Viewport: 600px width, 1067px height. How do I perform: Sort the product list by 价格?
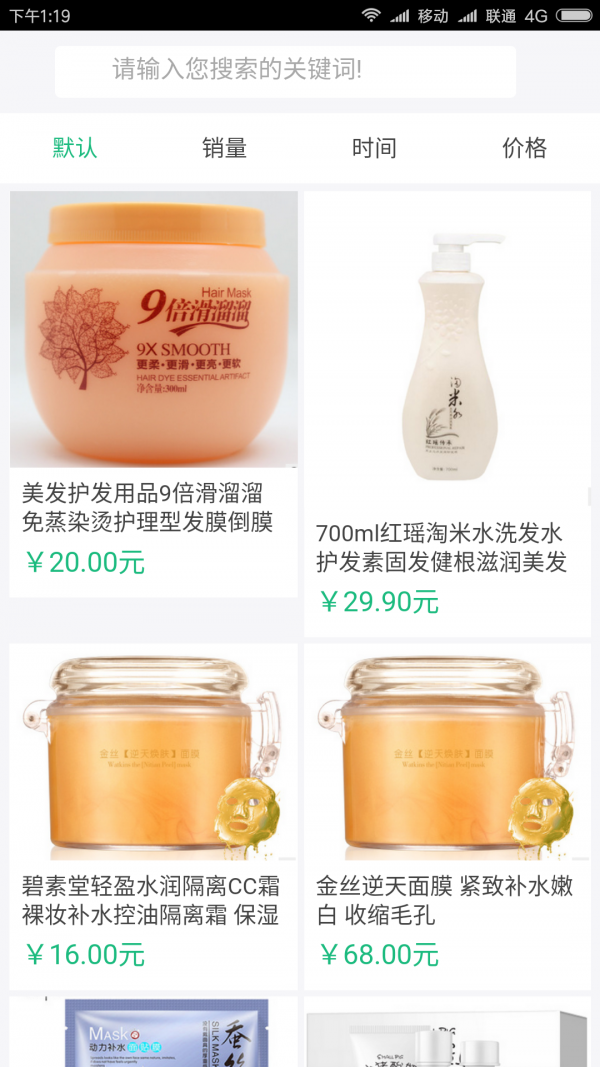pos(524,148)
